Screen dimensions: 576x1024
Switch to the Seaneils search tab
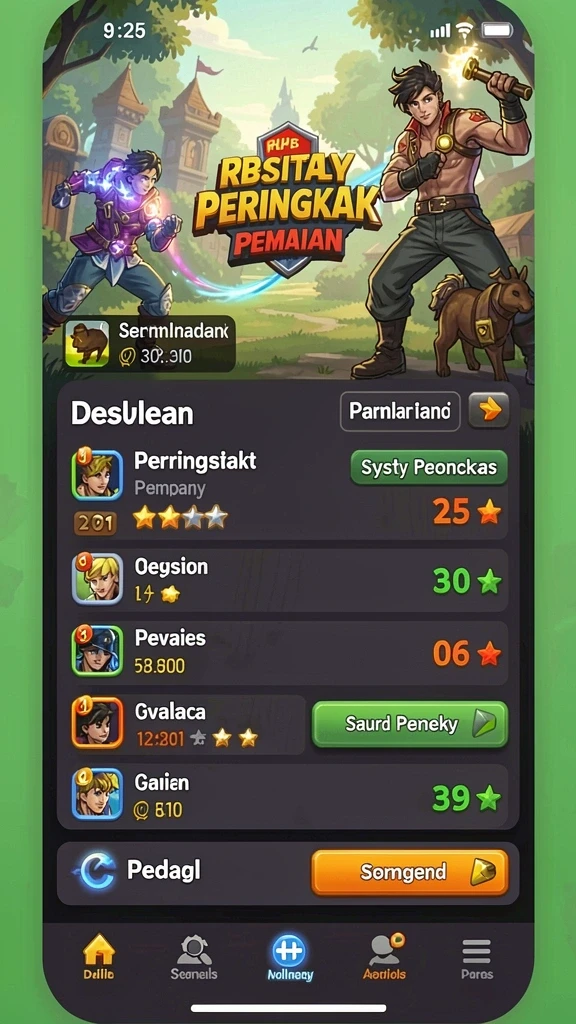pyautogui.click(x=193, y=957)
